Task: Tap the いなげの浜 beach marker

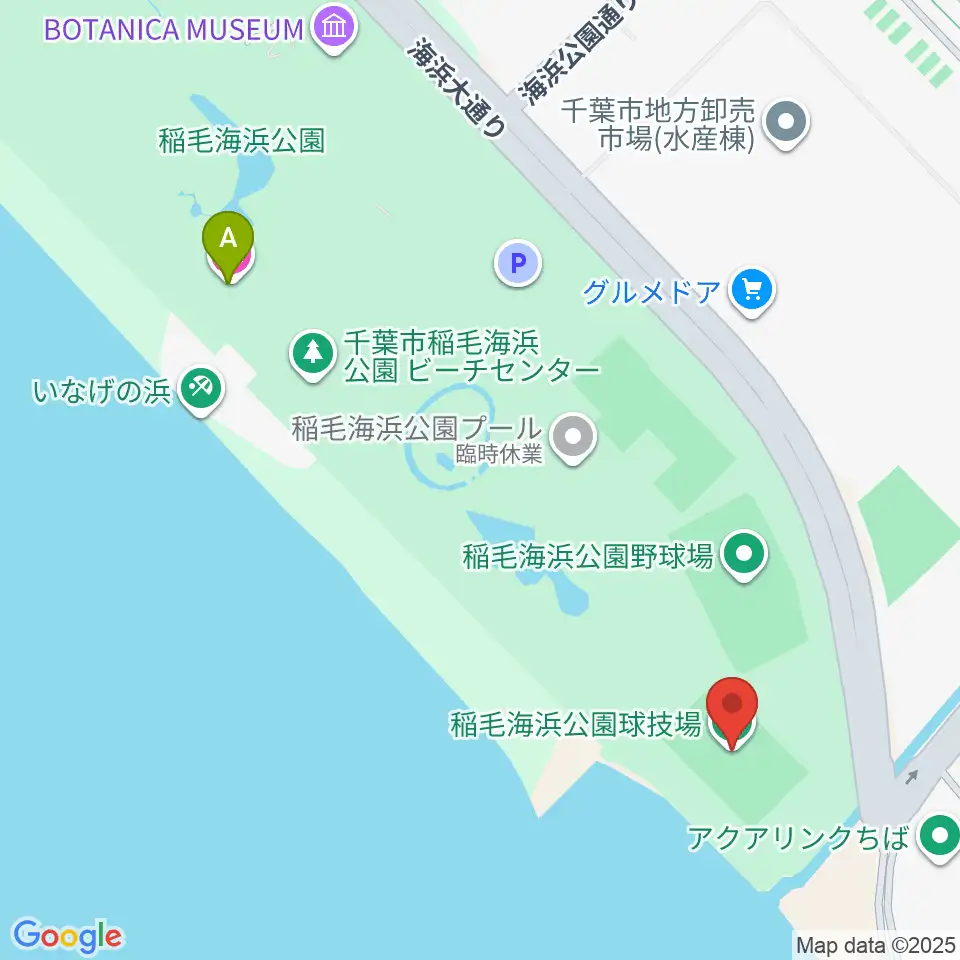Action: tap(201, 389)
